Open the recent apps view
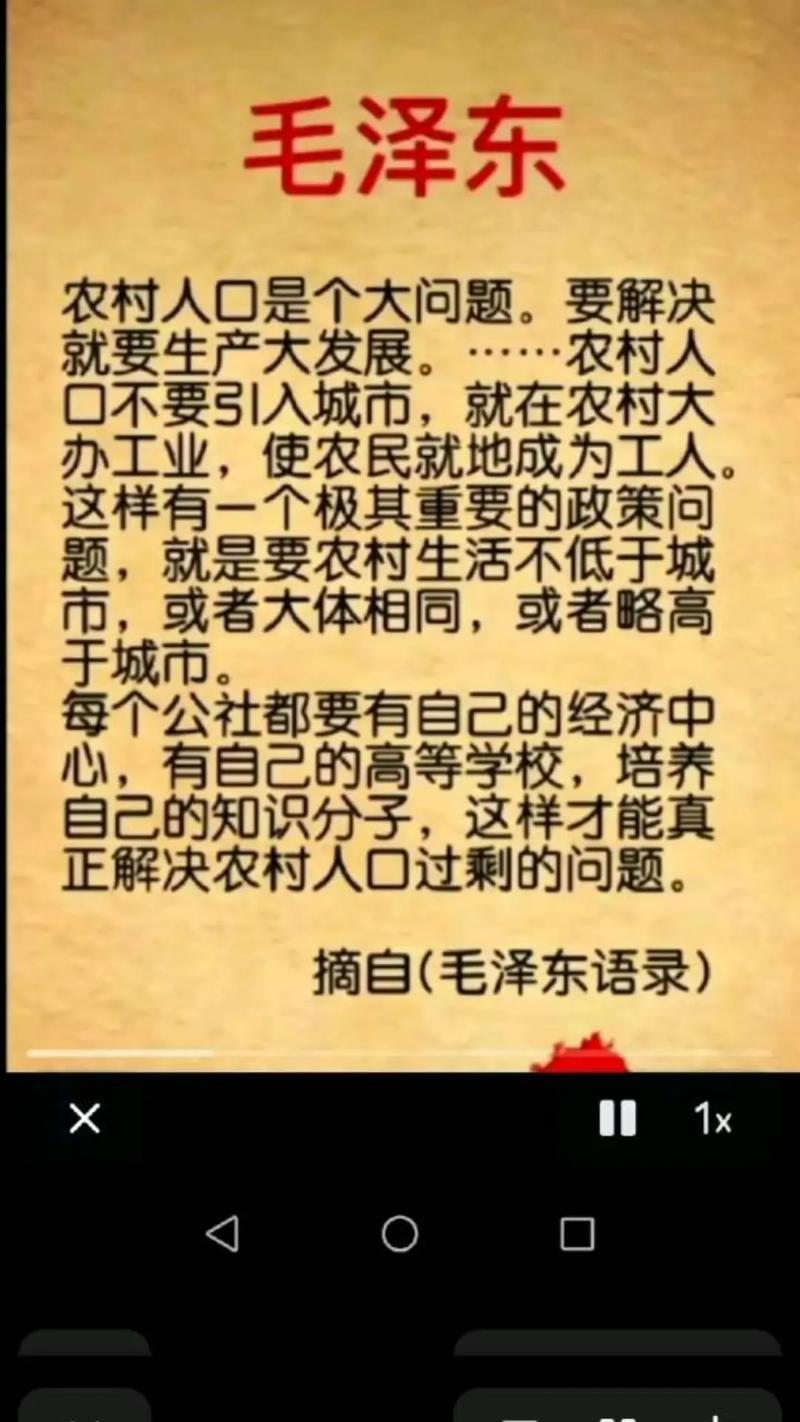 (577, 1234)
